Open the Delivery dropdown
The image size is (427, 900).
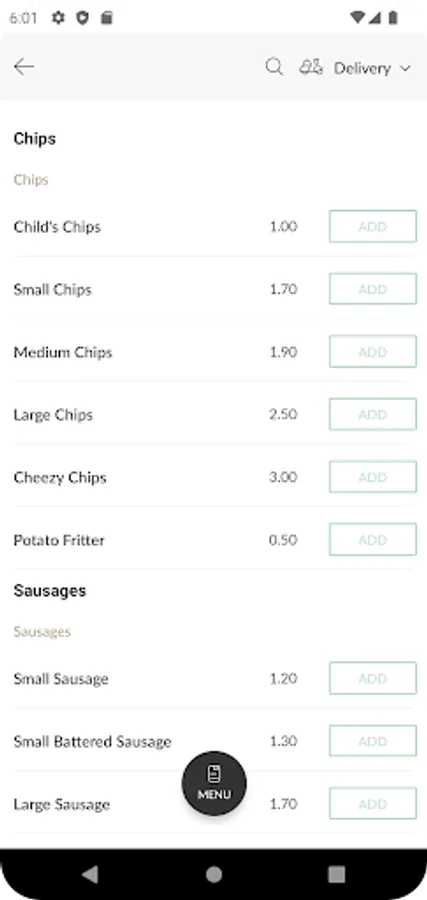(x=356, y=68)
